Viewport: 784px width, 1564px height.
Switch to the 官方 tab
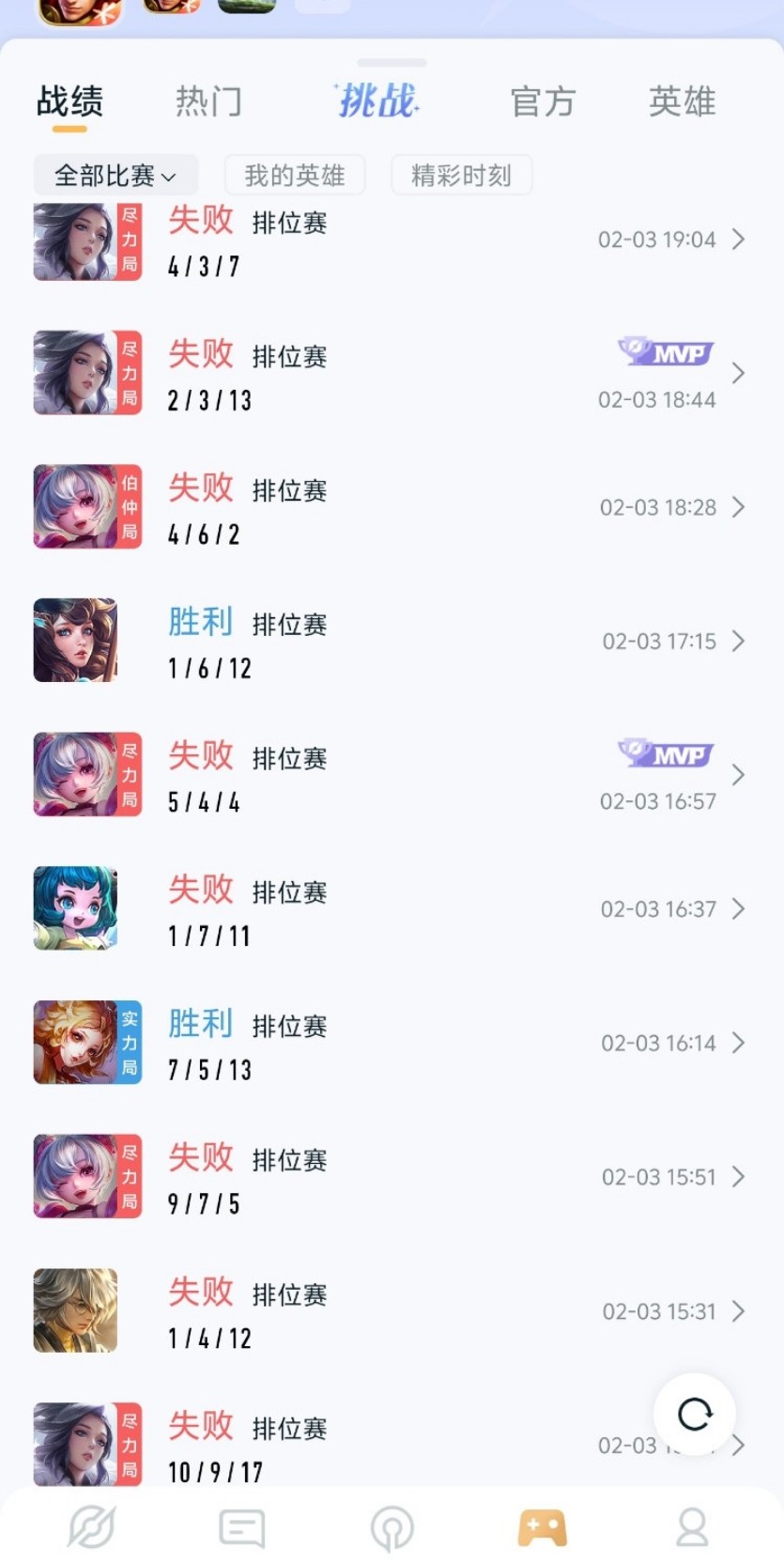542,101
